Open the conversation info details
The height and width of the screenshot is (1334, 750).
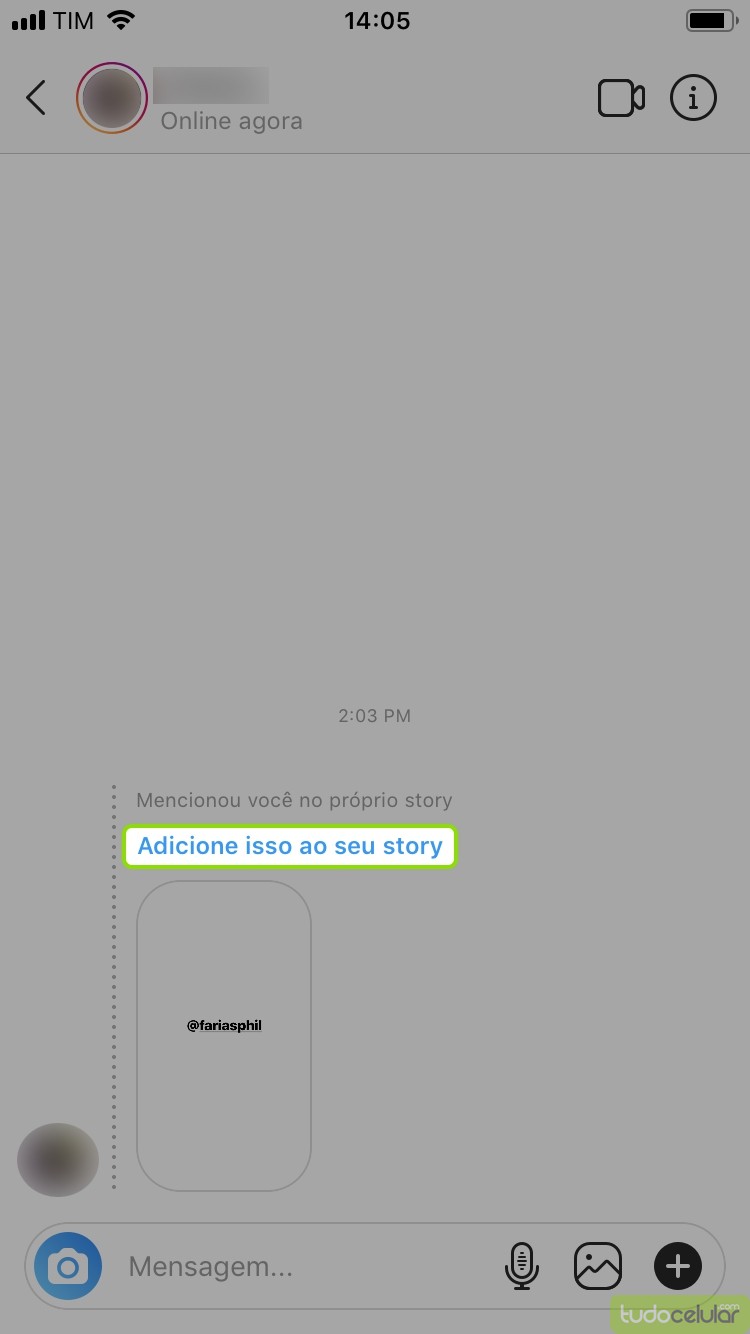pos(693,98)
